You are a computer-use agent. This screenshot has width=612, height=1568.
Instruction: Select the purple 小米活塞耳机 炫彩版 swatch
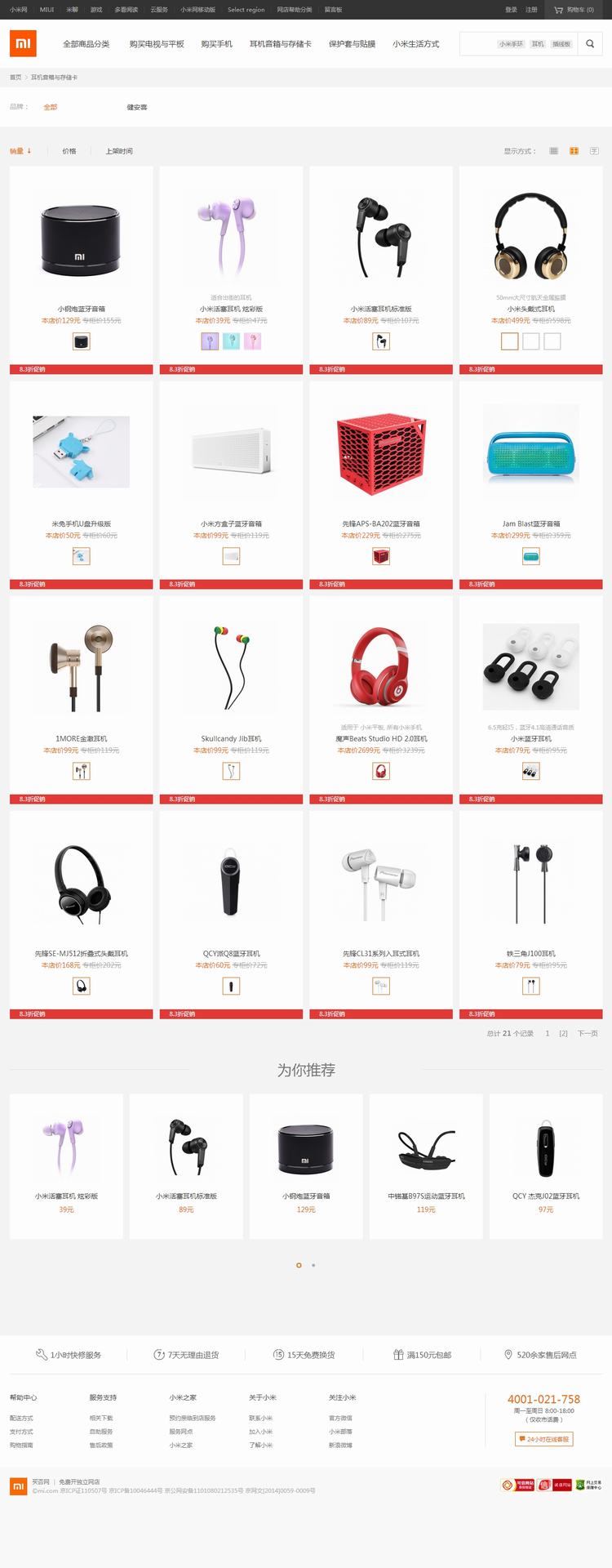[x=210, y=341]
